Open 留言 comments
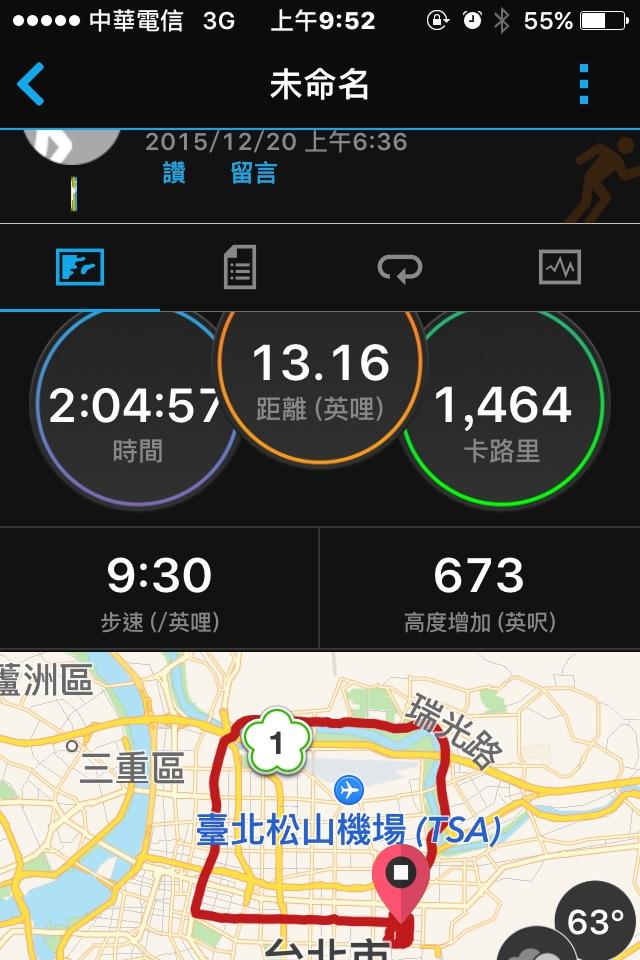Image resolution: width=640 pixels, height=960 pixels. coord(253,174)
